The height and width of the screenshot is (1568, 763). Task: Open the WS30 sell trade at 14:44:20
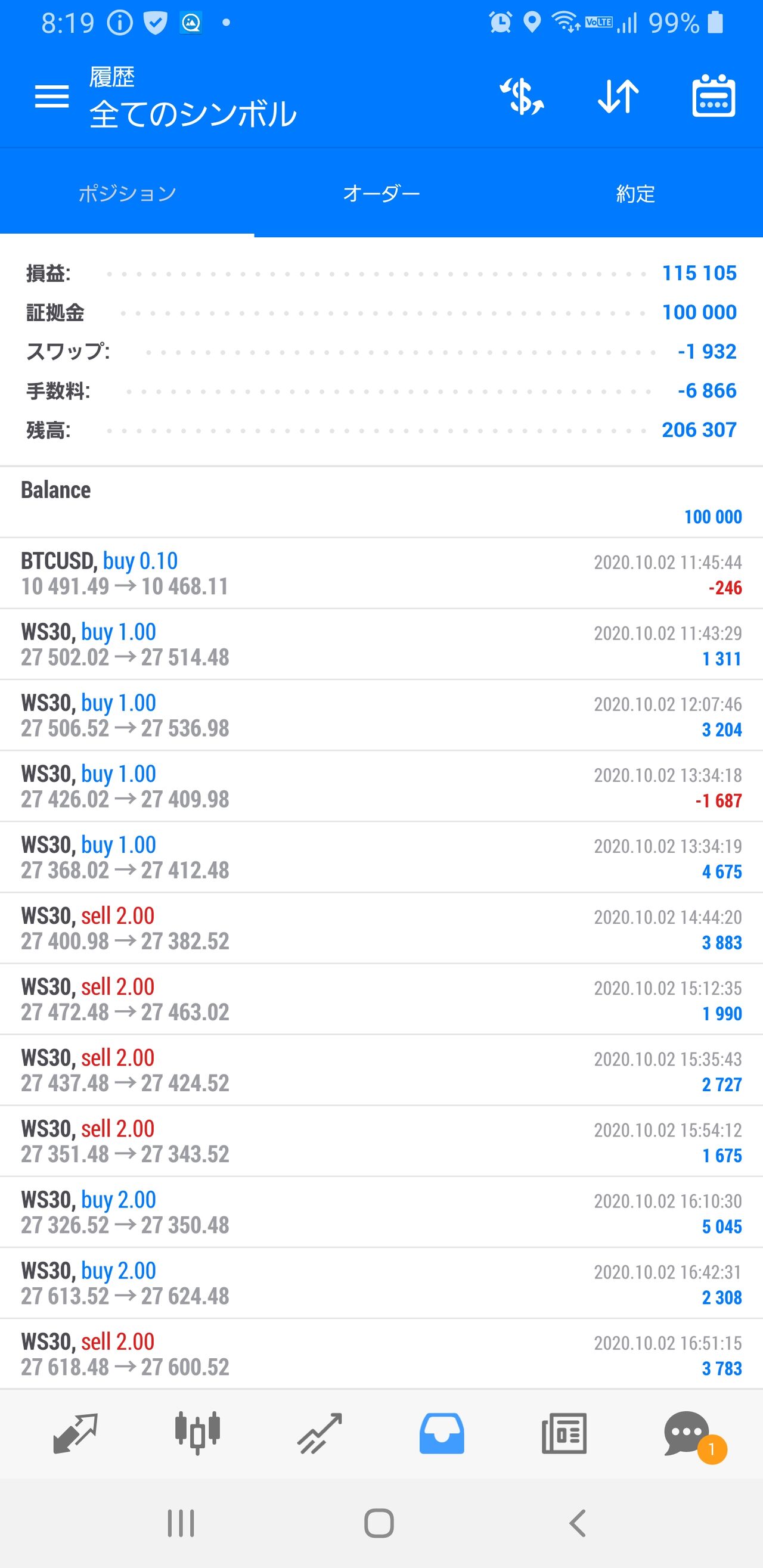pos(381,929)
